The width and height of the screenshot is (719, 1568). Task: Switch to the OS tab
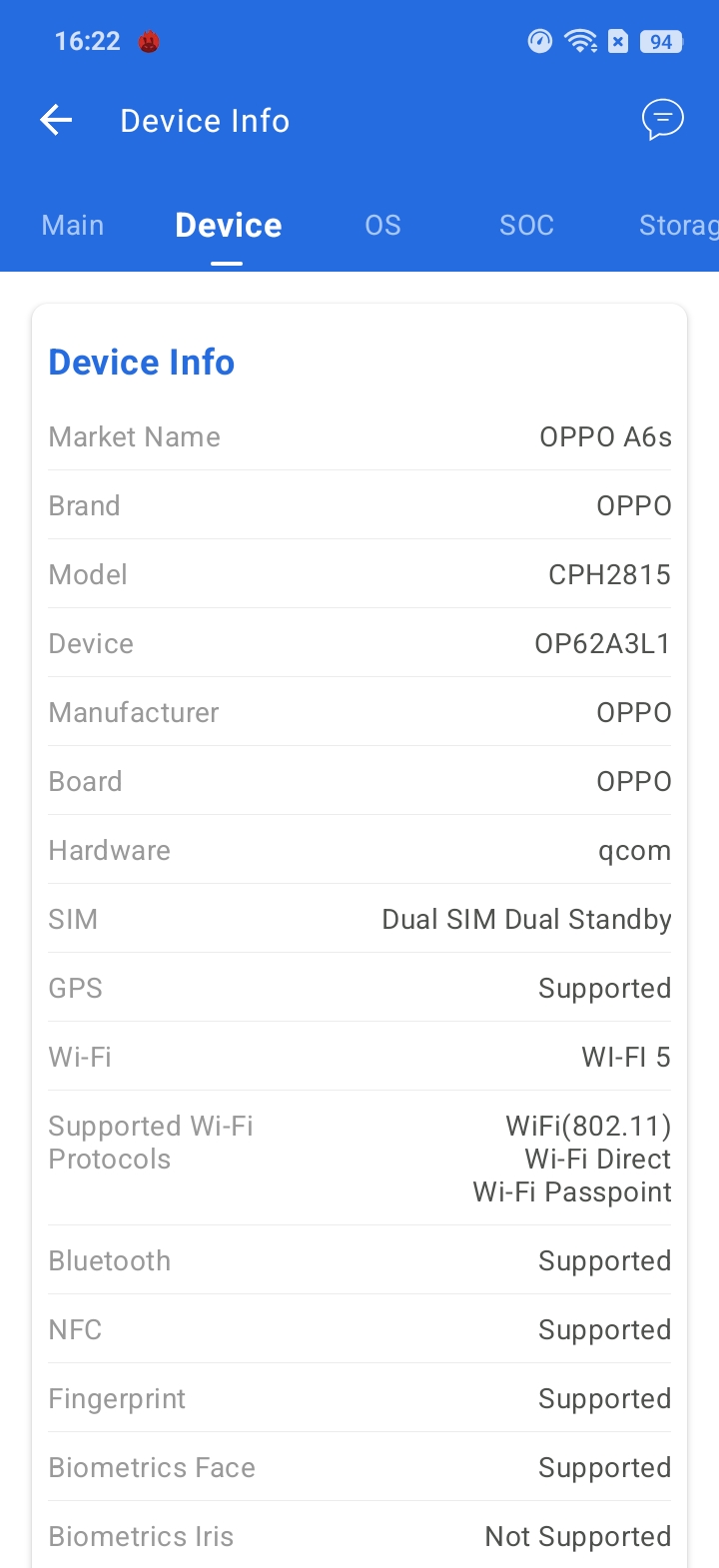pos(382,226)
